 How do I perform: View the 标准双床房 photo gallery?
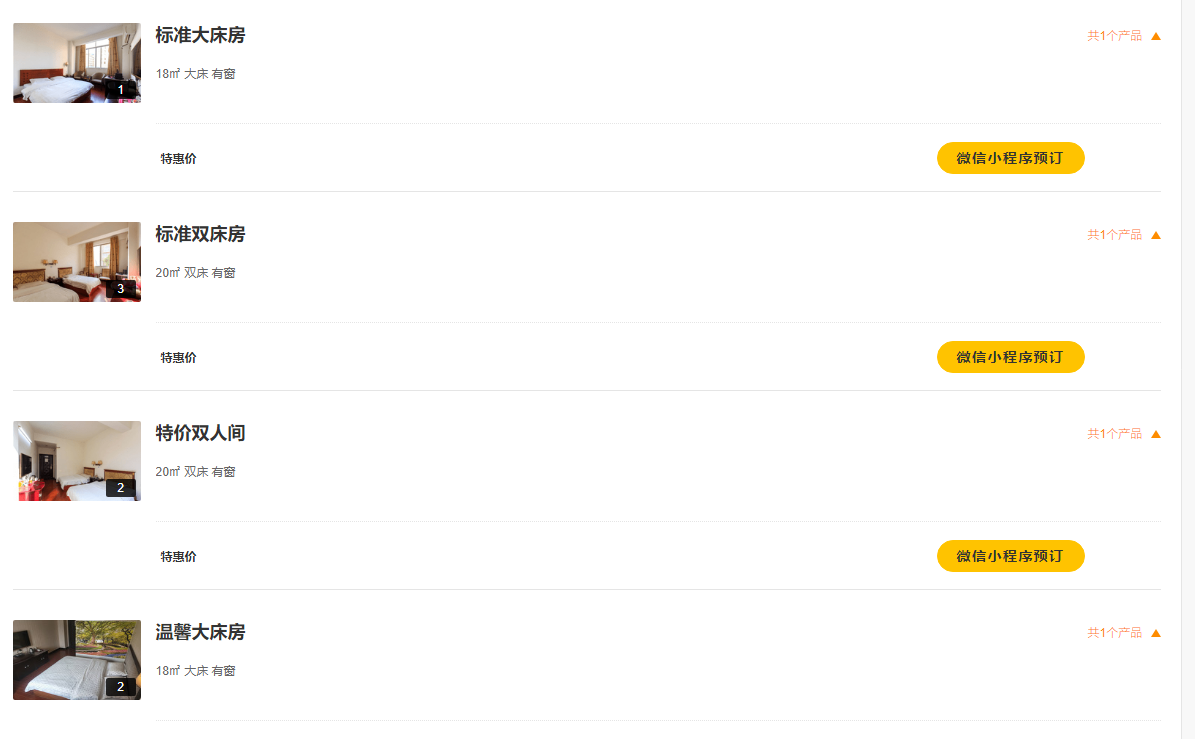pyautogui.click(x=77, y=262)
